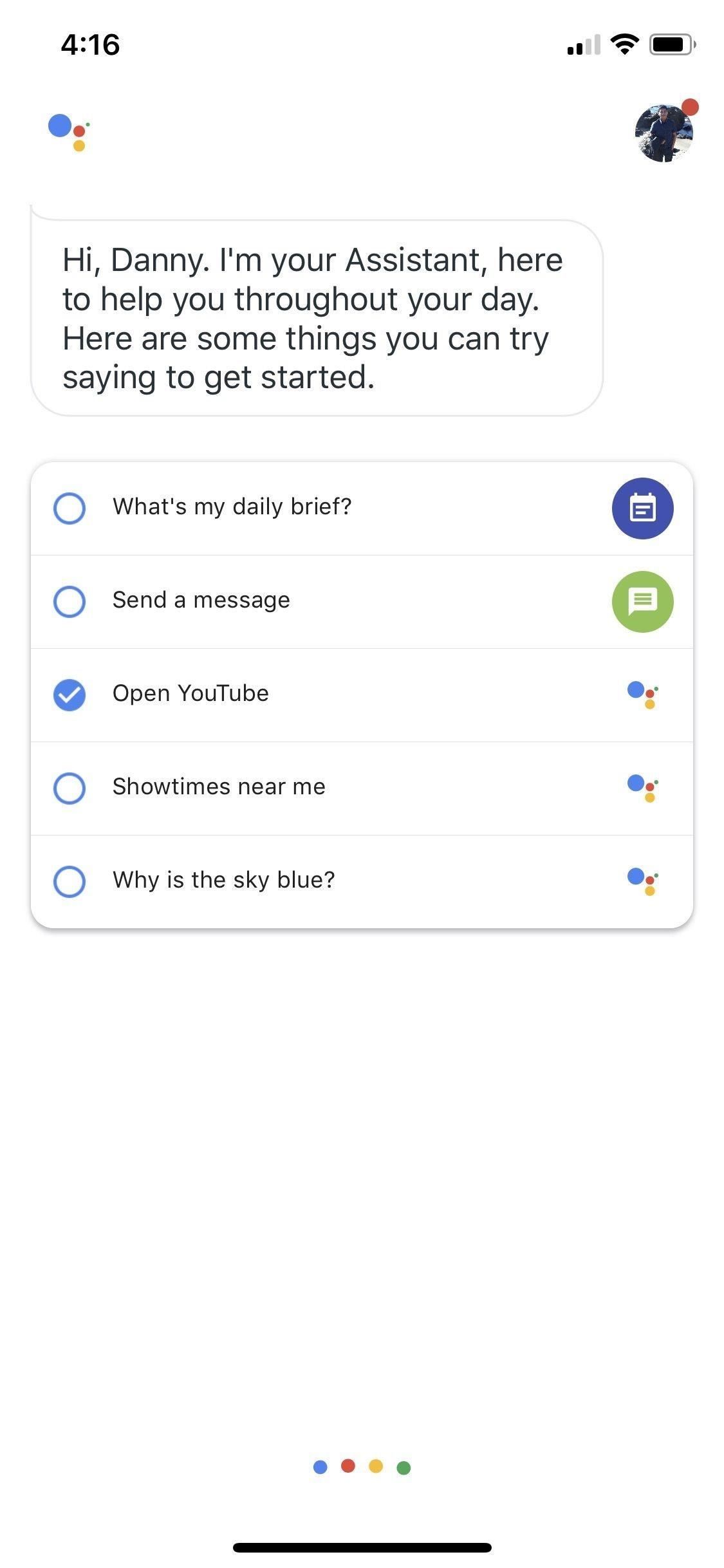This screenshot has width=724, height=1568.
Task: Click the green message icon
Action: [642, 601]
